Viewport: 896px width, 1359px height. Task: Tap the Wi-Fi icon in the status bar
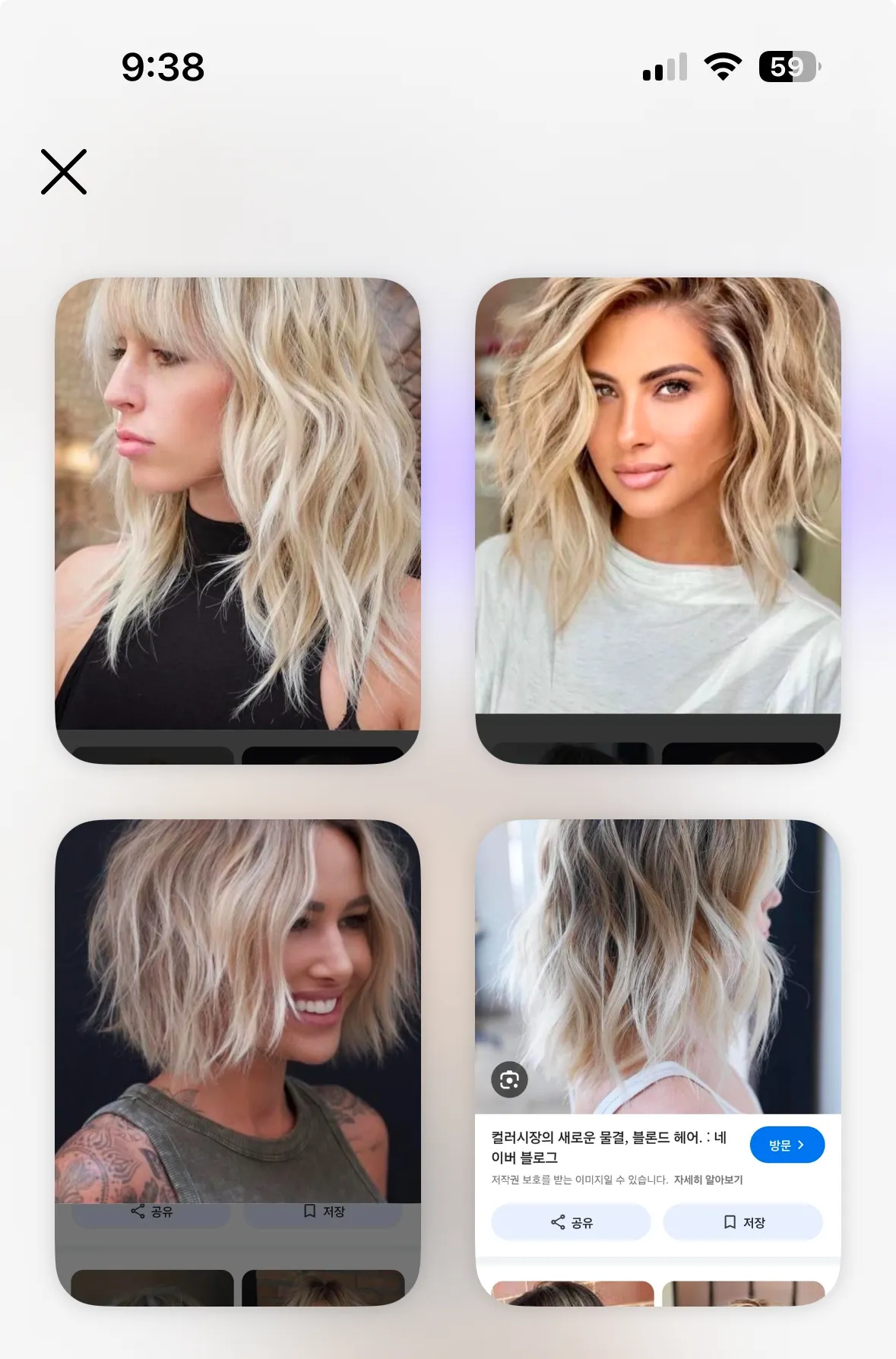point(722,67)
